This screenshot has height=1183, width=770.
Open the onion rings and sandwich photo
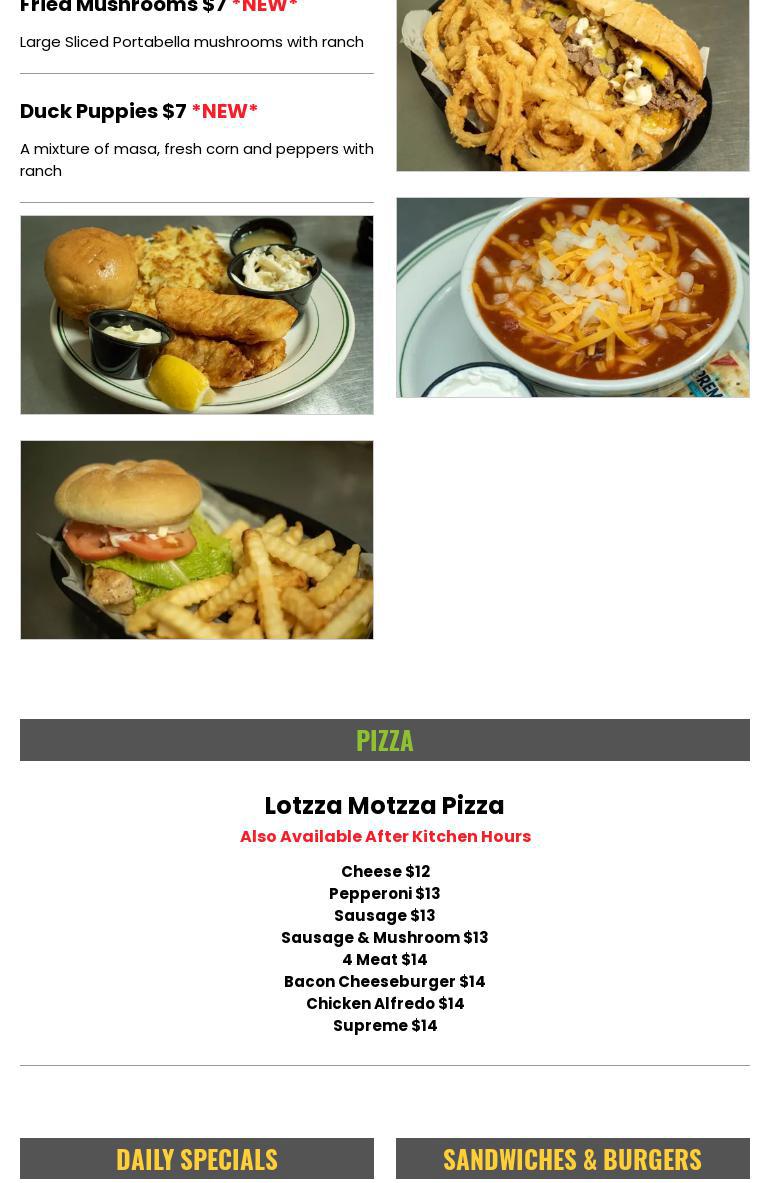[572, 85]
